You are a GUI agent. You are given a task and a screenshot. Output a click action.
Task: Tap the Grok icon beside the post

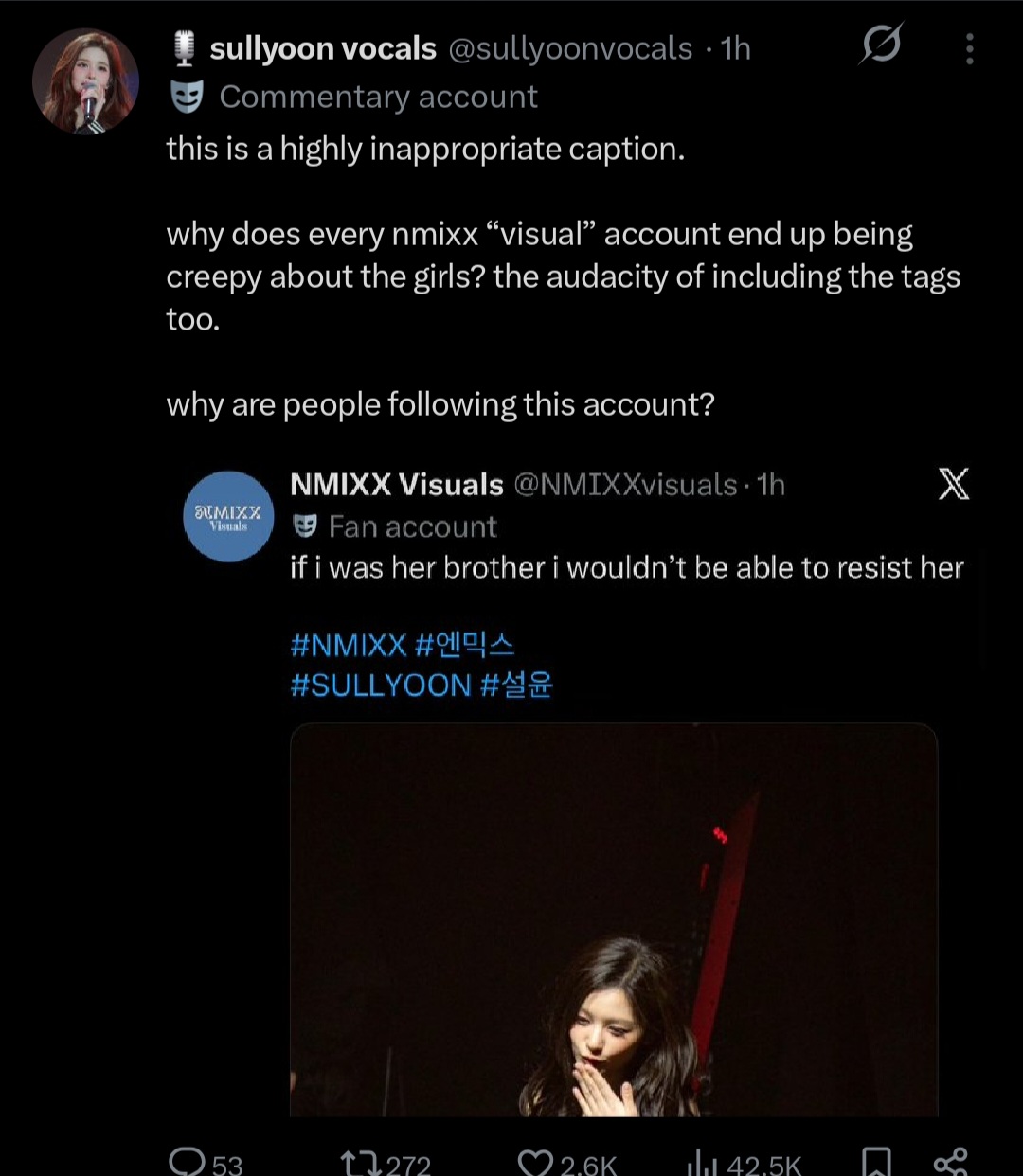881,45
